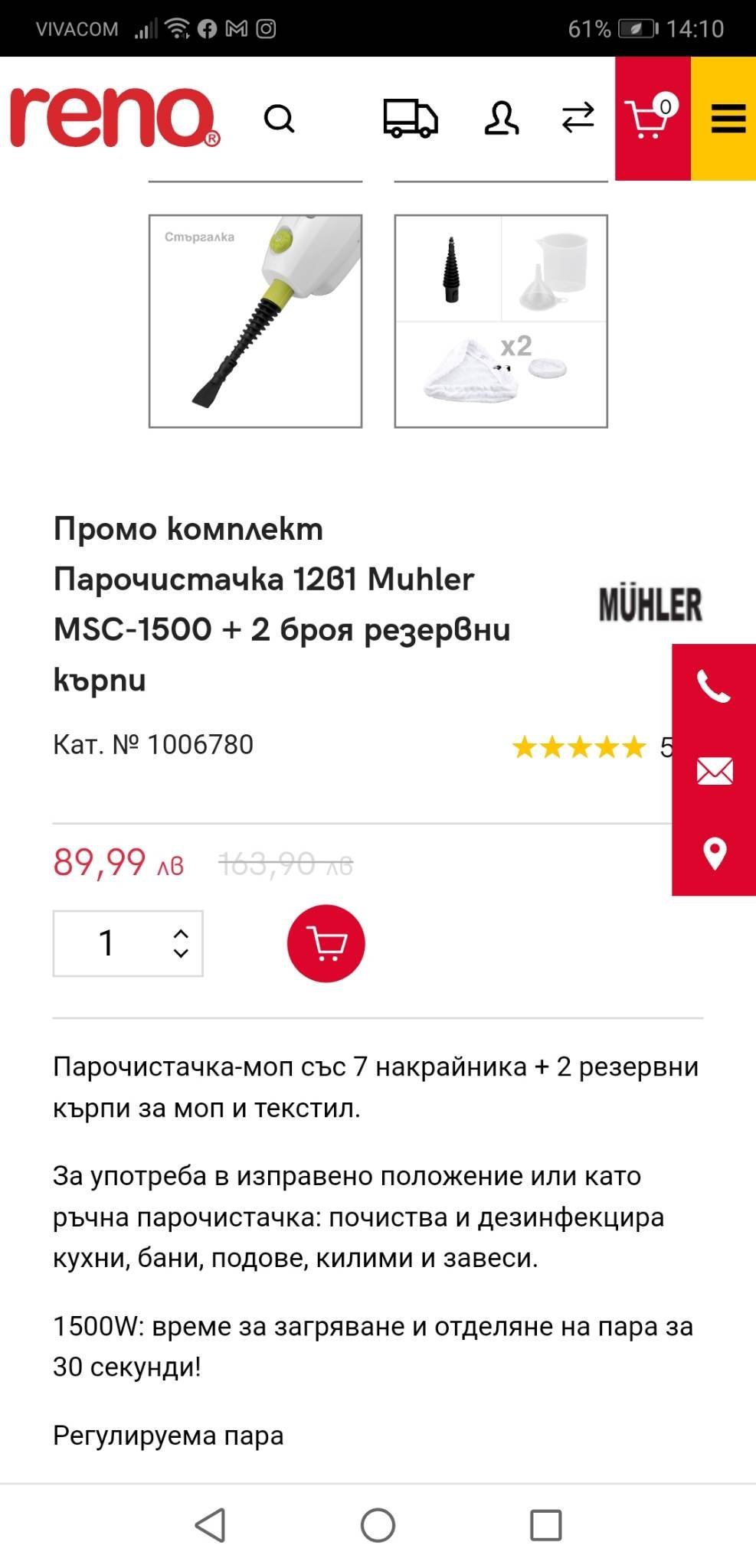View the scraper attachment image
The image size is (756, 1568).
255,321
